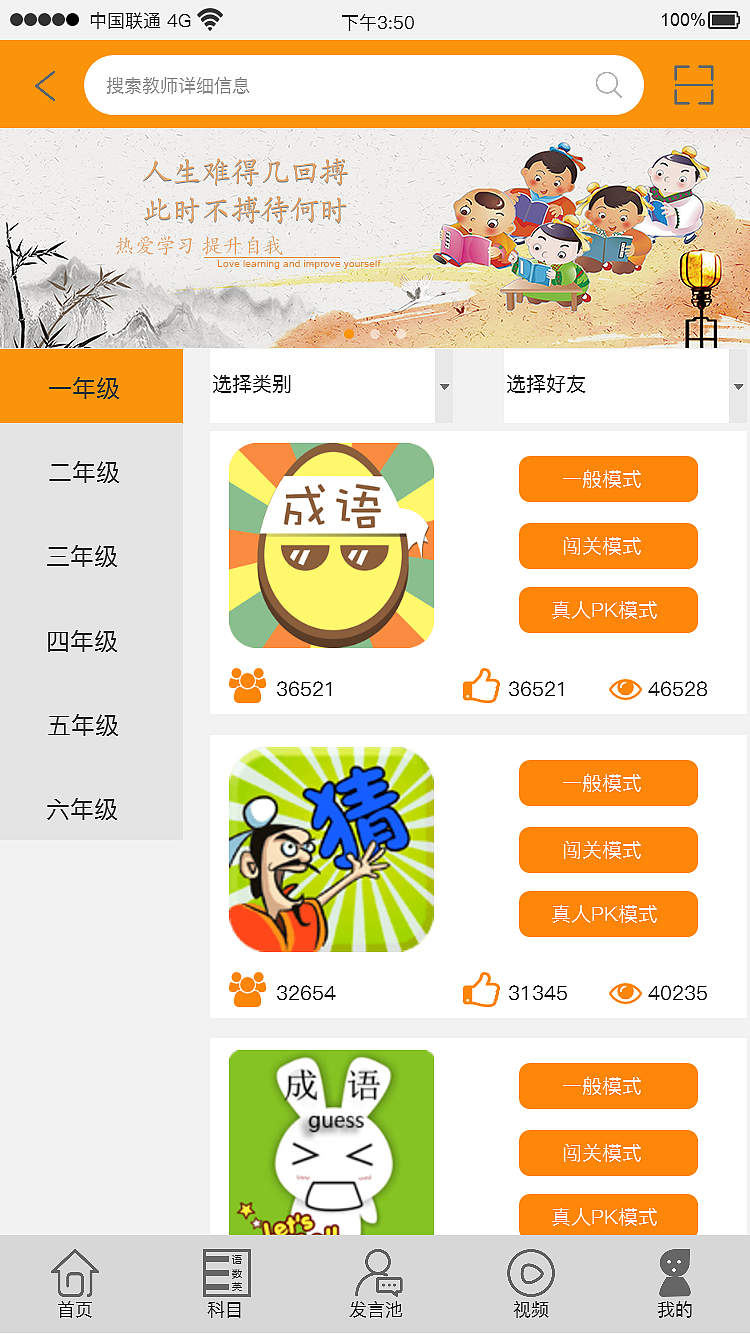Tap the back arrow in the search bar
This screenshot has height=1334, width=750.
point(45,85)
